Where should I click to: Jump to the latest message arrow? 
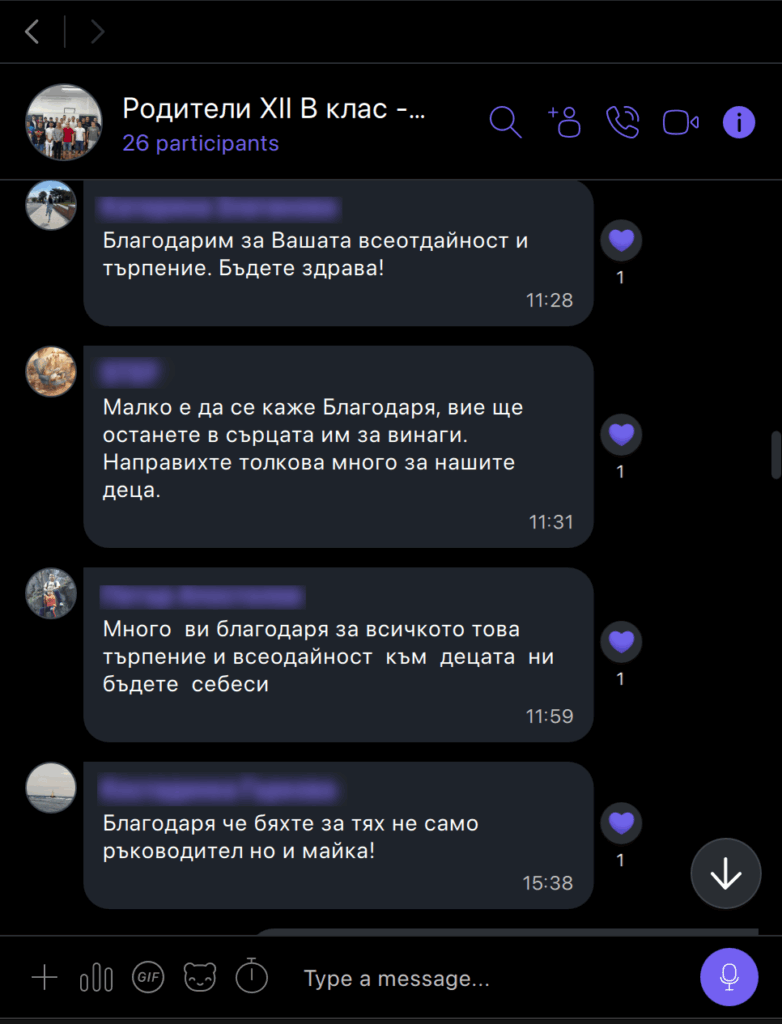click(725, 873)
